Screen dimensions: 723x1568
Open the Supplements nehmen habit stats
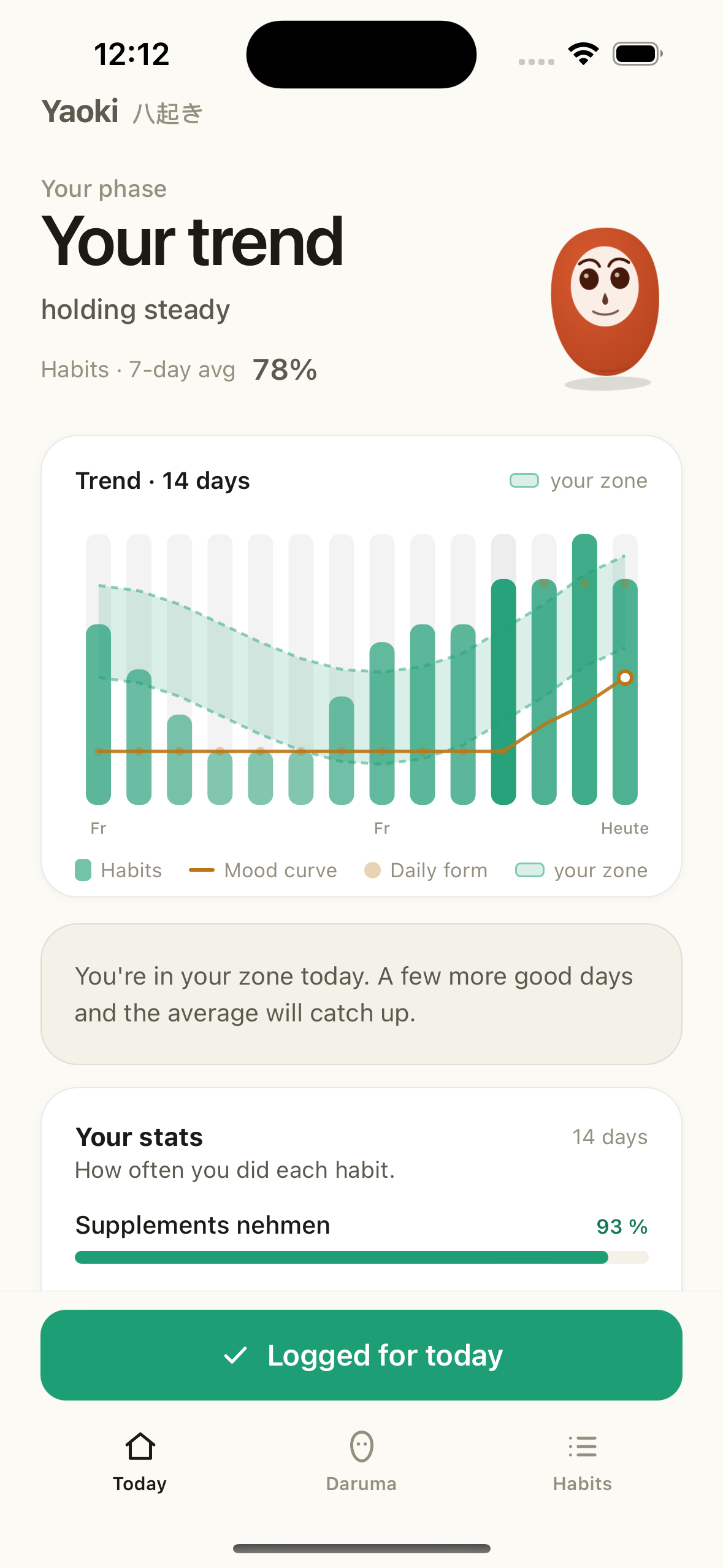pyautogui.click(x=361, y=1237)
